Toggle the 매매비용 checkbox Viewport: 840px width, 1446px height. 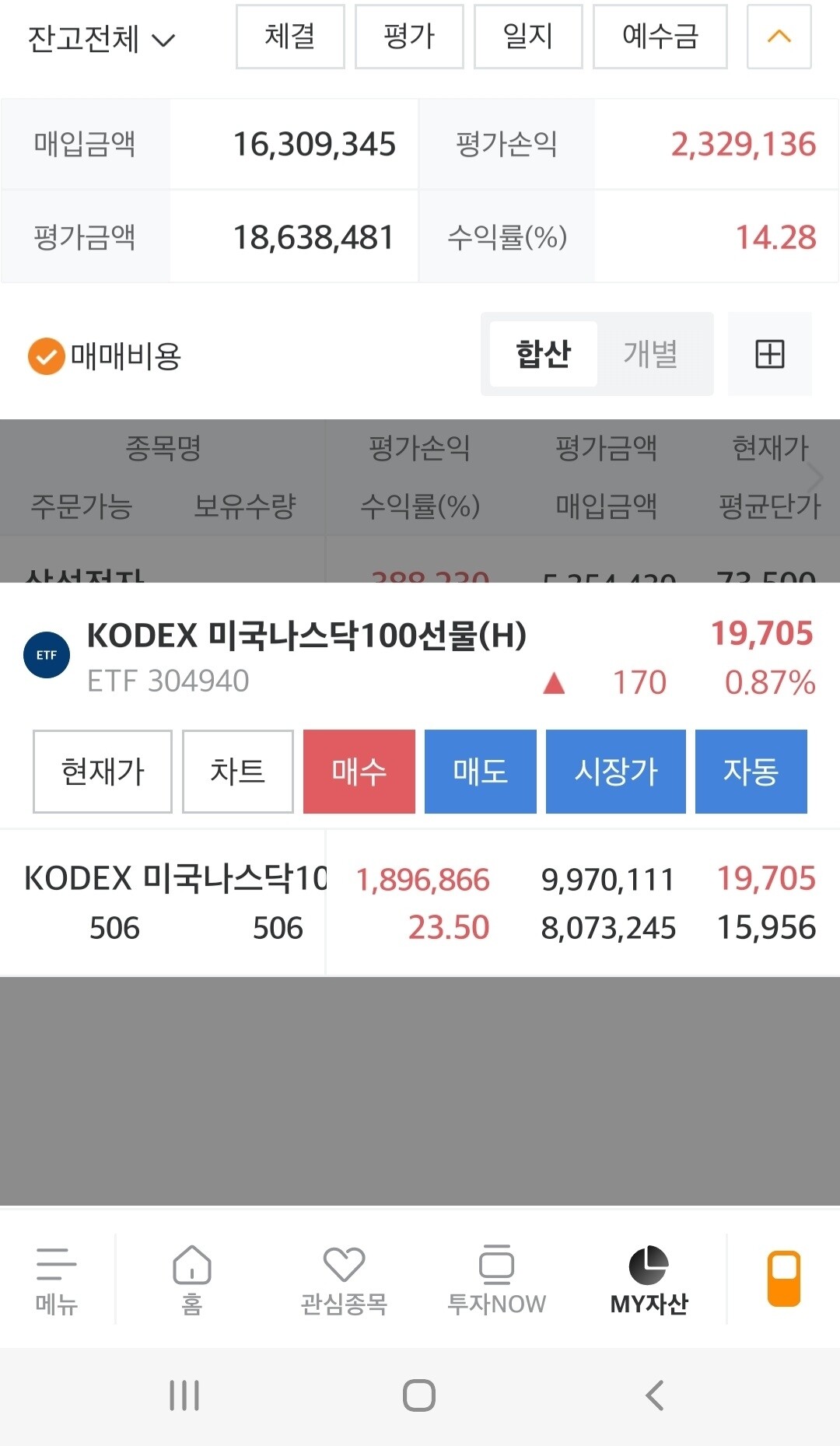(46, 356)
